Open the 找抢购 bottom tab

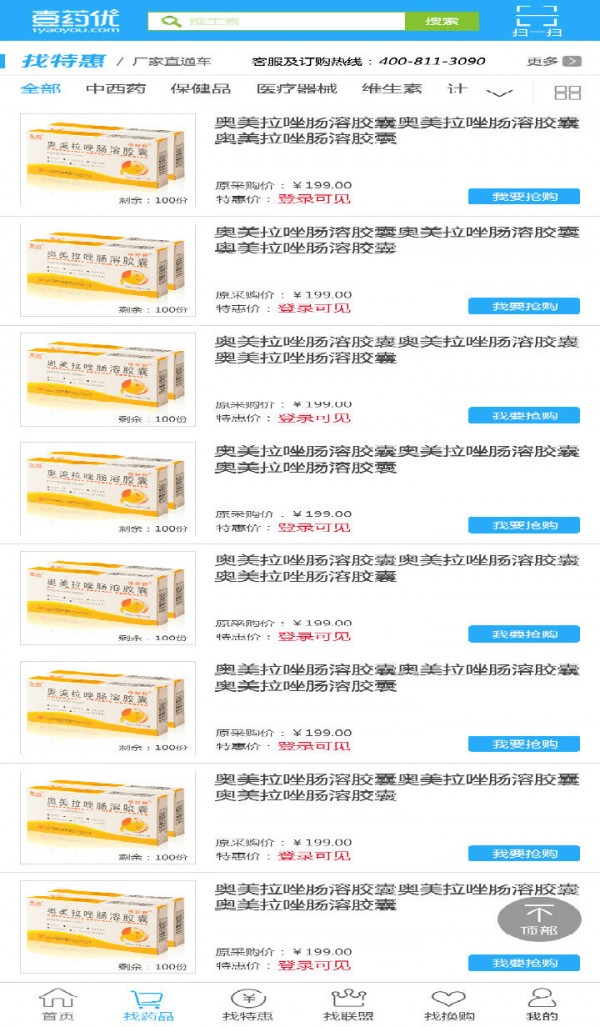[x=448, y=1004]
